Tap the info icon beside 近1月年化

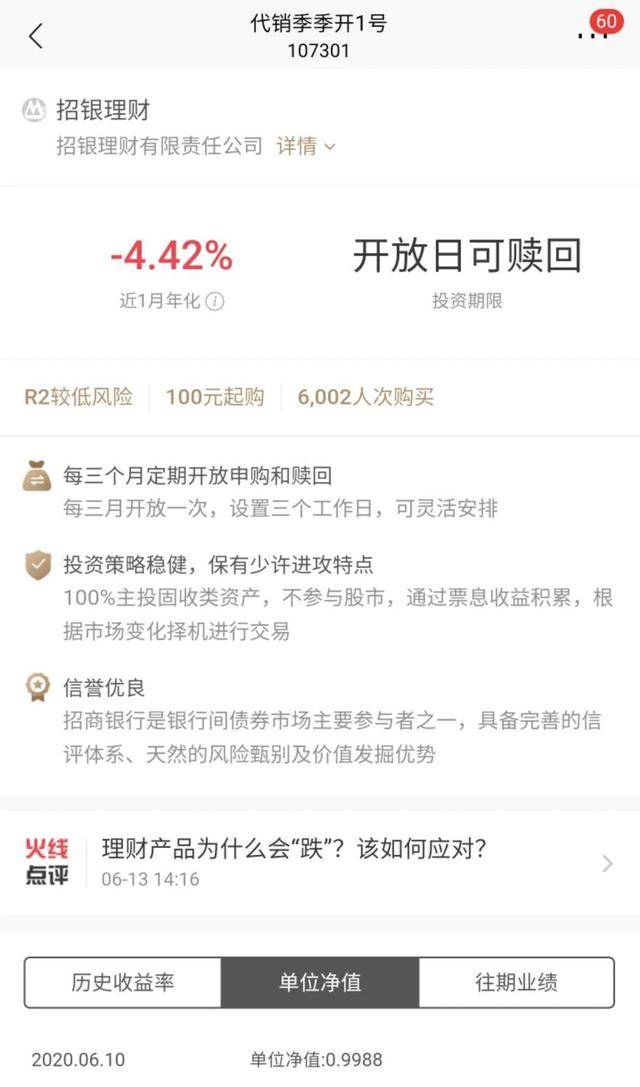(x=215, y=301)
